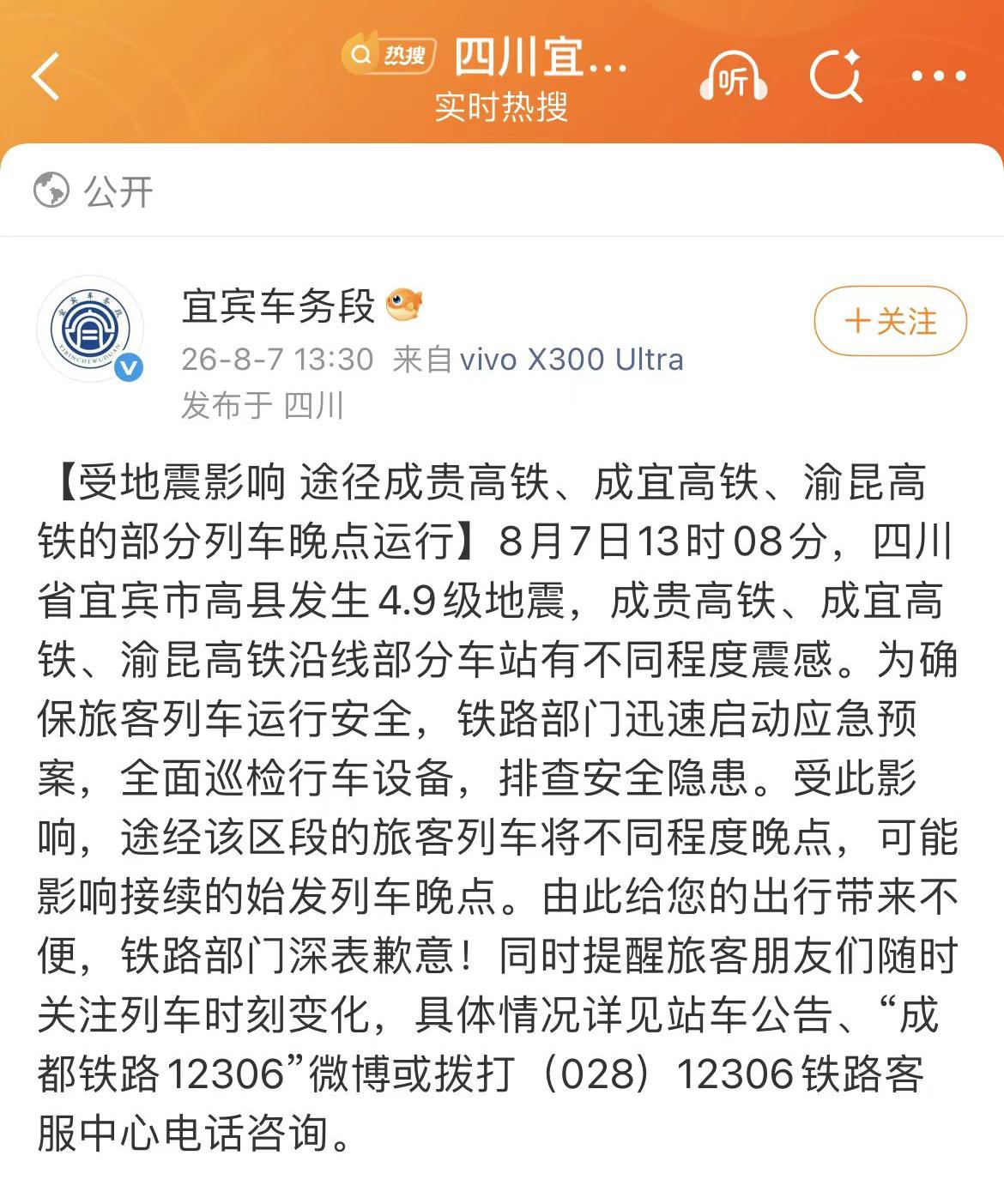Listen to the post via headphone icon
The image size is (1004, 1204).
pyautogui.click(x=733, y=76)
